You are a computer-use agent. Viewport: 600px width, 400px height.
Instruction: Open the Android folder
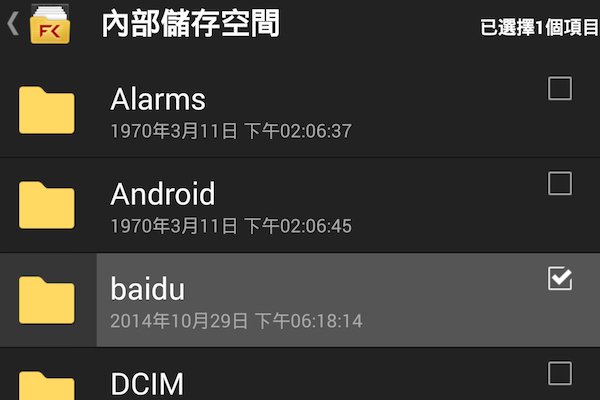[x=162, y=194]
